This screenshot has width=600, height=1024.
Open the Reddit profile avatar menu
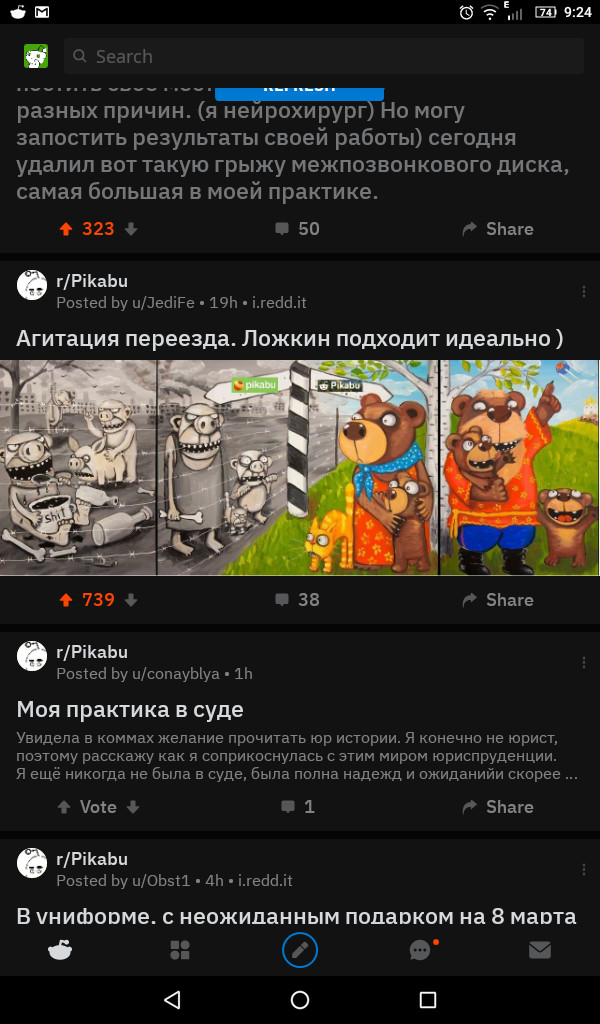[x=36, y=56]
